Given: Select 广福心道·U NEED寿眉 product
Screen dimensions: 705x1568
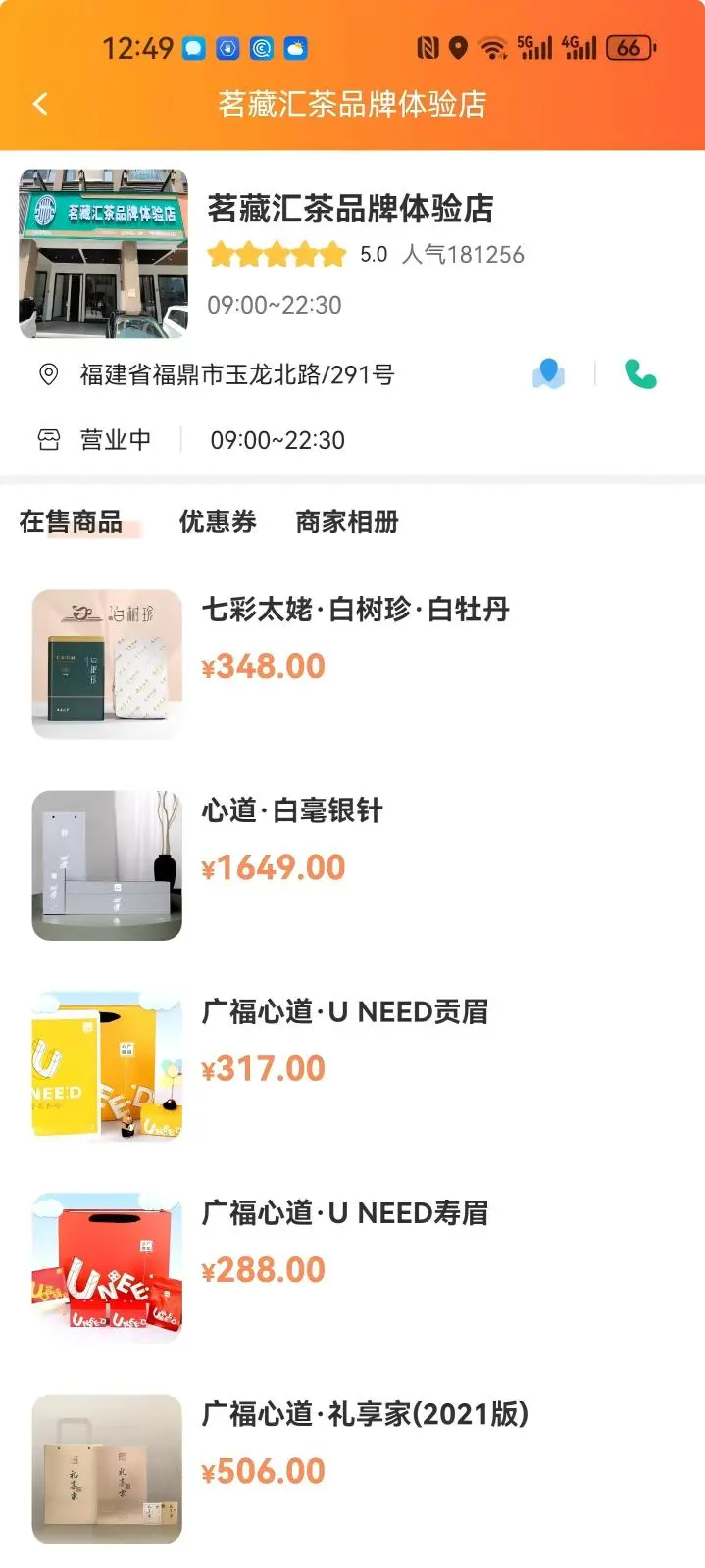Looking at the screenshot, I should click(x=344, y=1213).
